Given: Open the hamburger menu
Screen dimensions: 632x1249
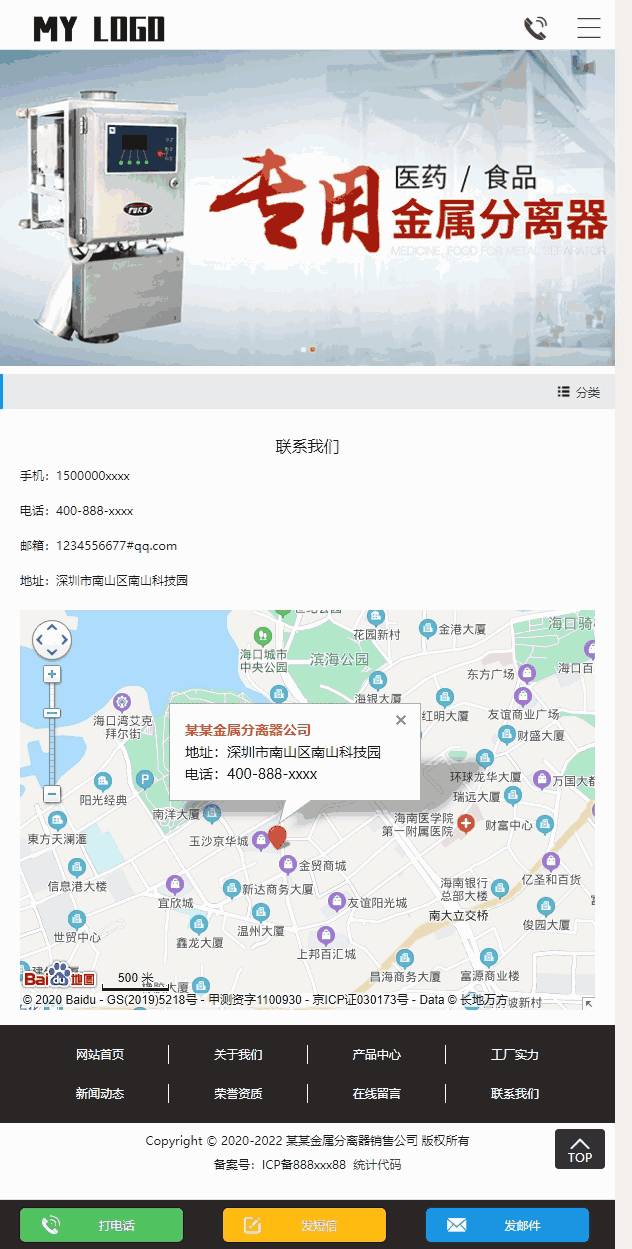Looking at the screenshot, I should [x=589, y=28].
